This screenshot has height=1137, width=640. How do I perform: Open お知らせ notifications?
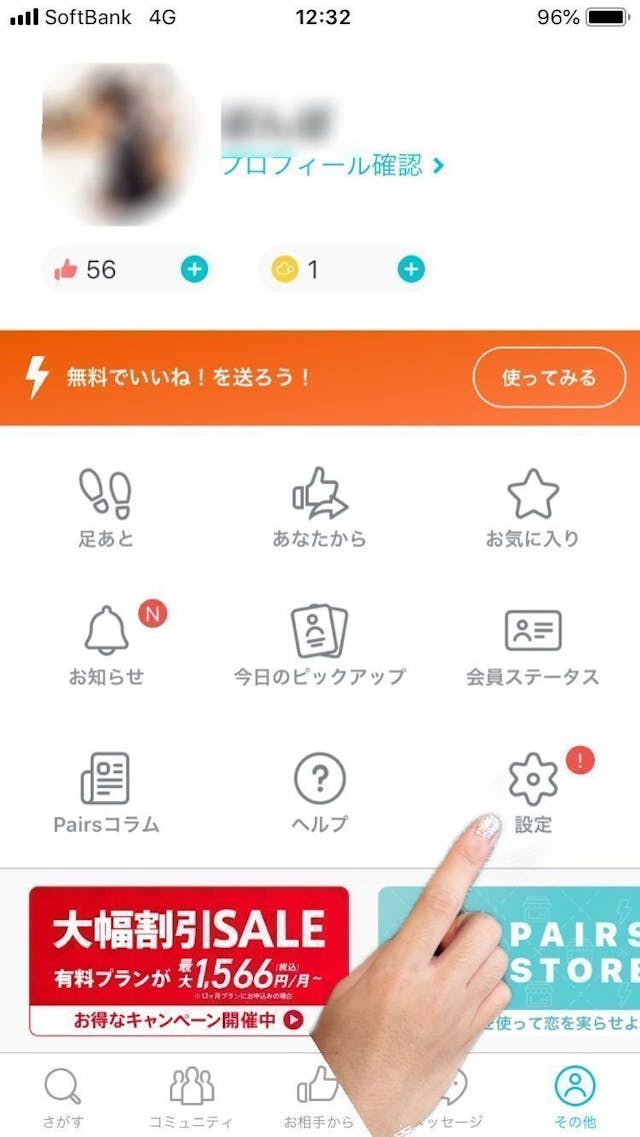[x=106, y=645]
